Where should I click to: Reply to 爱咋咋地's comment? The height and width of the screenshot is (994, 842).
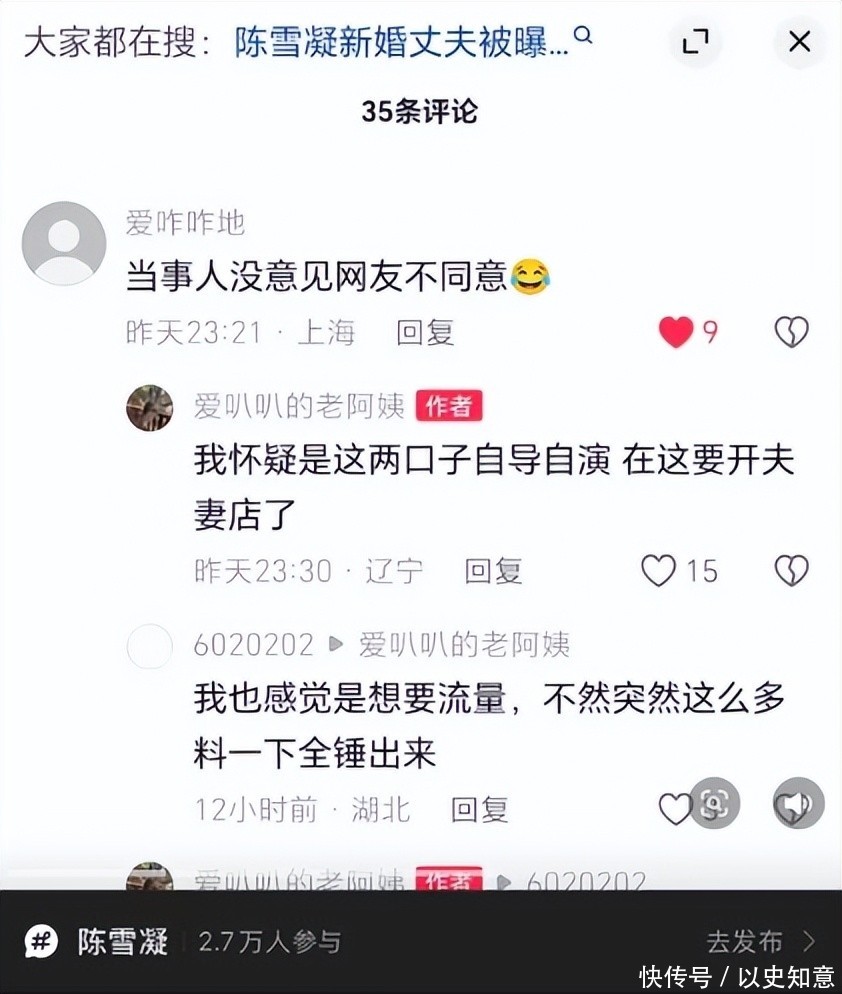(425, 332)
